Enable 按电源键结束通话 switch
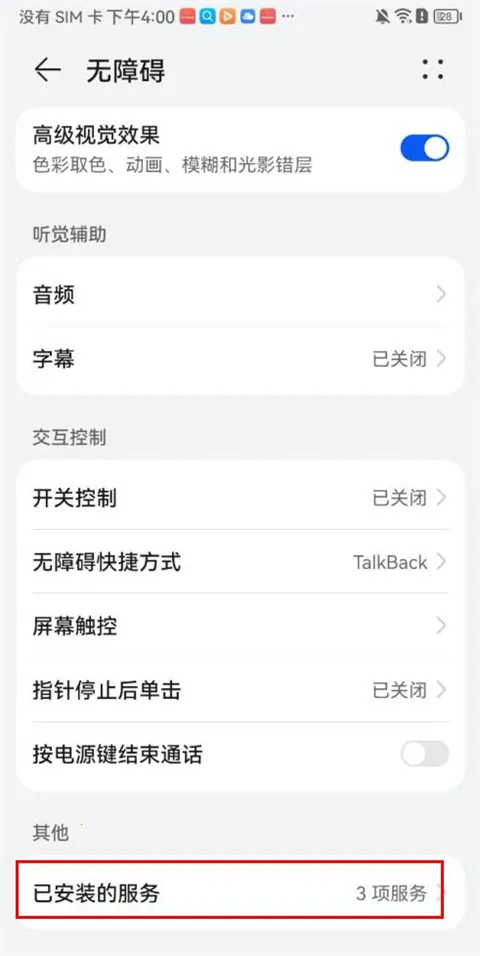 point(424,754)
